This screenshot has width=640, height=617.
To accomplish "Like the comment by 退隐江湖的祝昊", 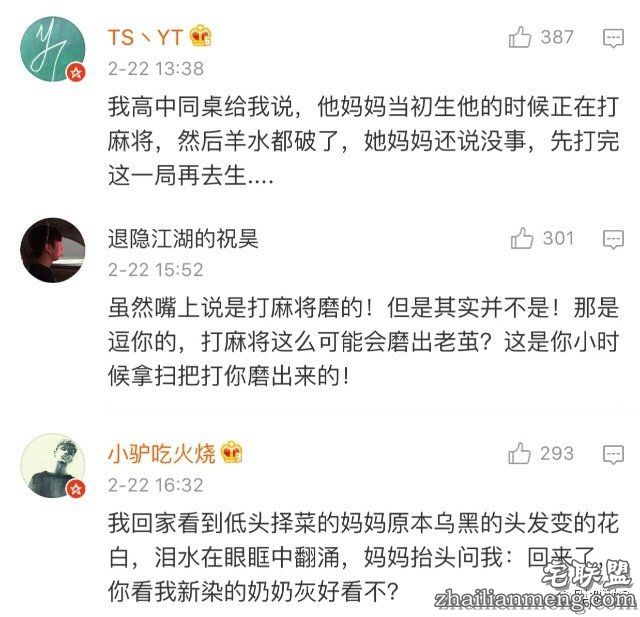I will point(521,239).
